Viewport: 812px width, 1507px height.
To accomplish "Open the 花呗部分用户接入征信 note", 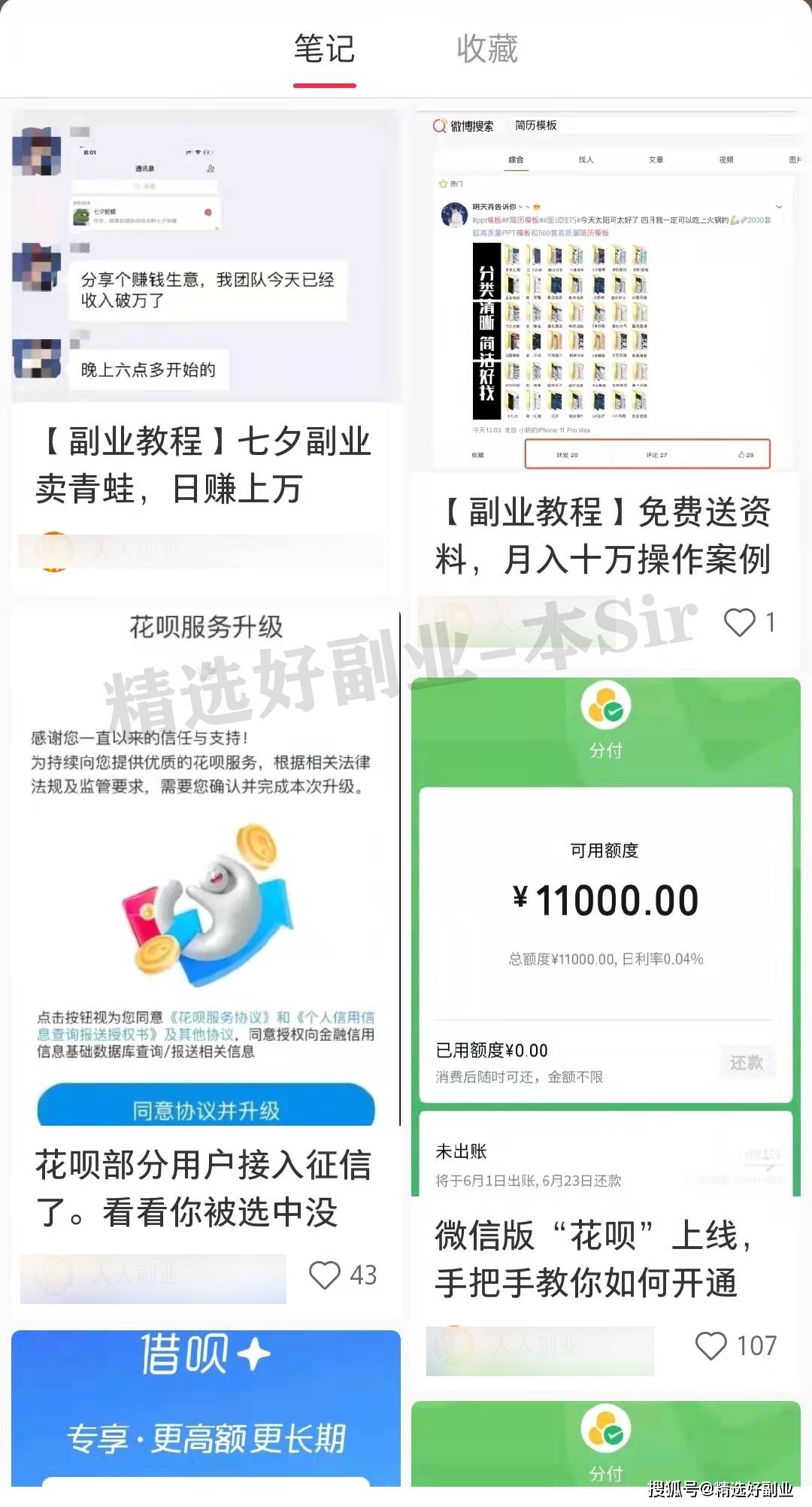I will (205, 1187).
